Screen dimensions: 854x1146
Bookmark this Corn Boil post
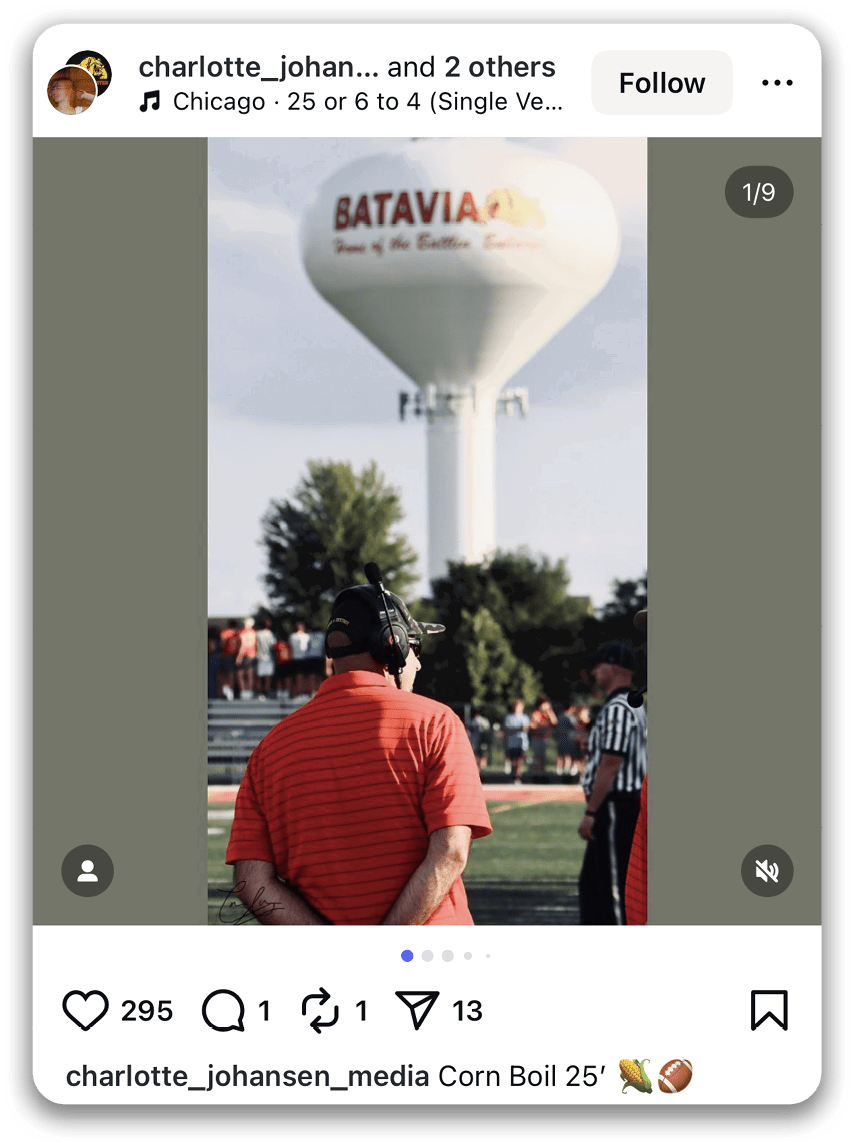point(769,1010)
